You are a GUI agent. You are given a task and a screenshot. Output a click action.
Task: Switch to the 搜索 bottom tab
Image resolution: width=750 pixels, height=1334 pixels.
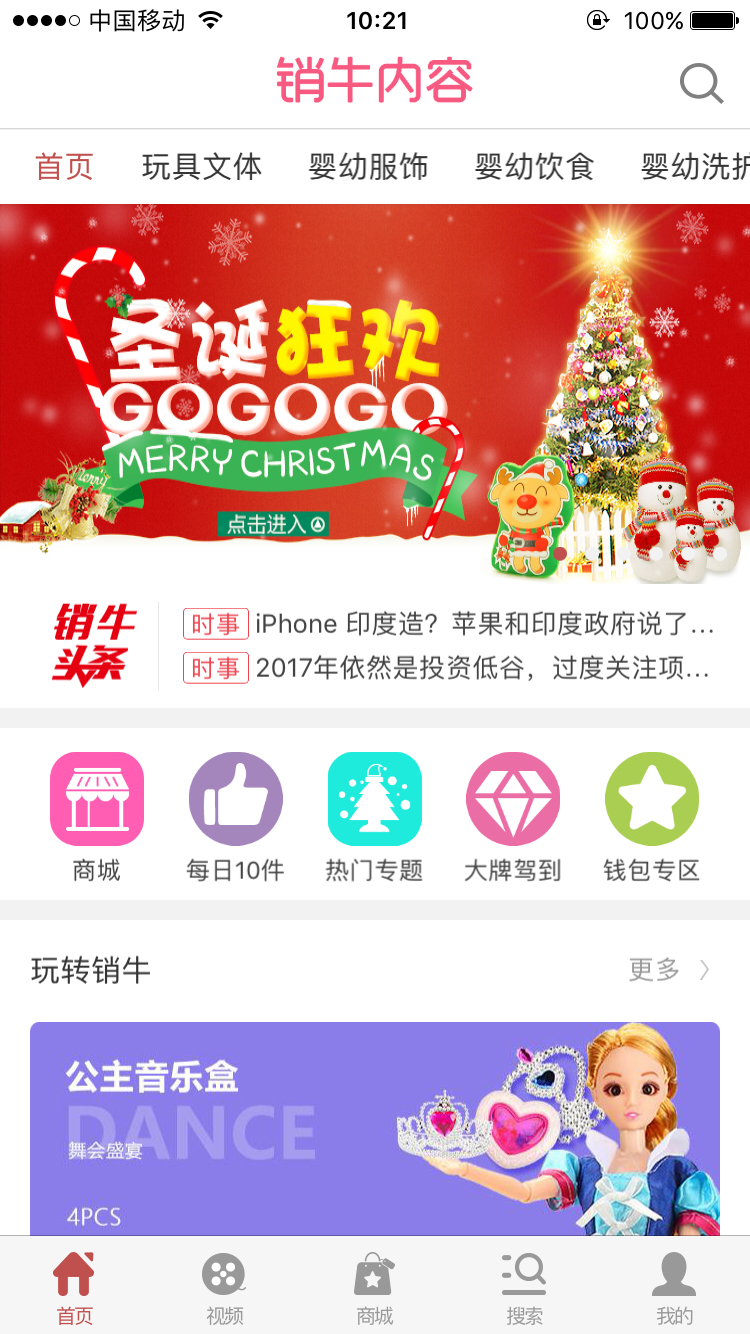[524, 1288]
